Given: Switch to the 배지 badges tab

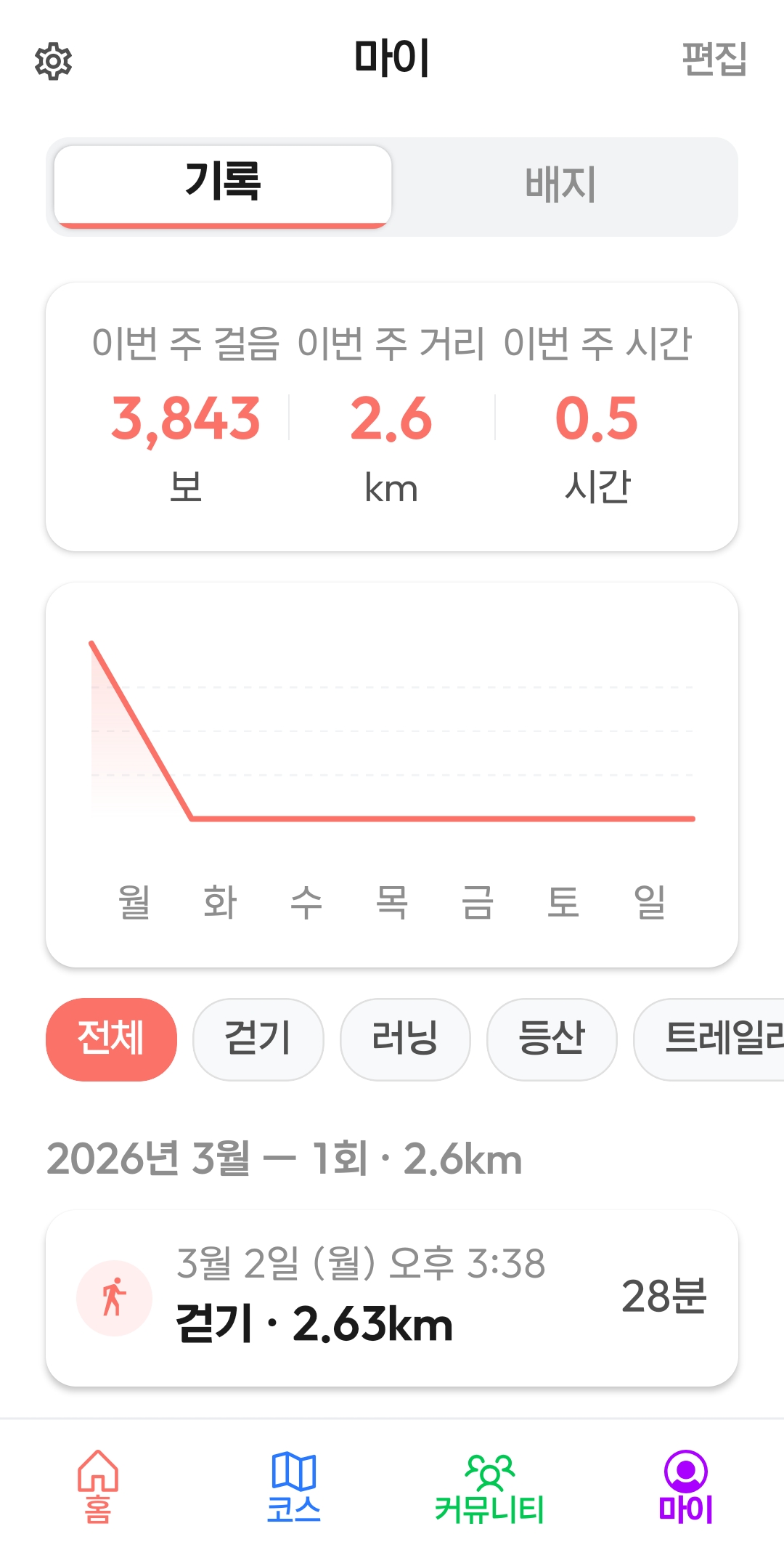Looking at the screenshot, I should (560, 185).
